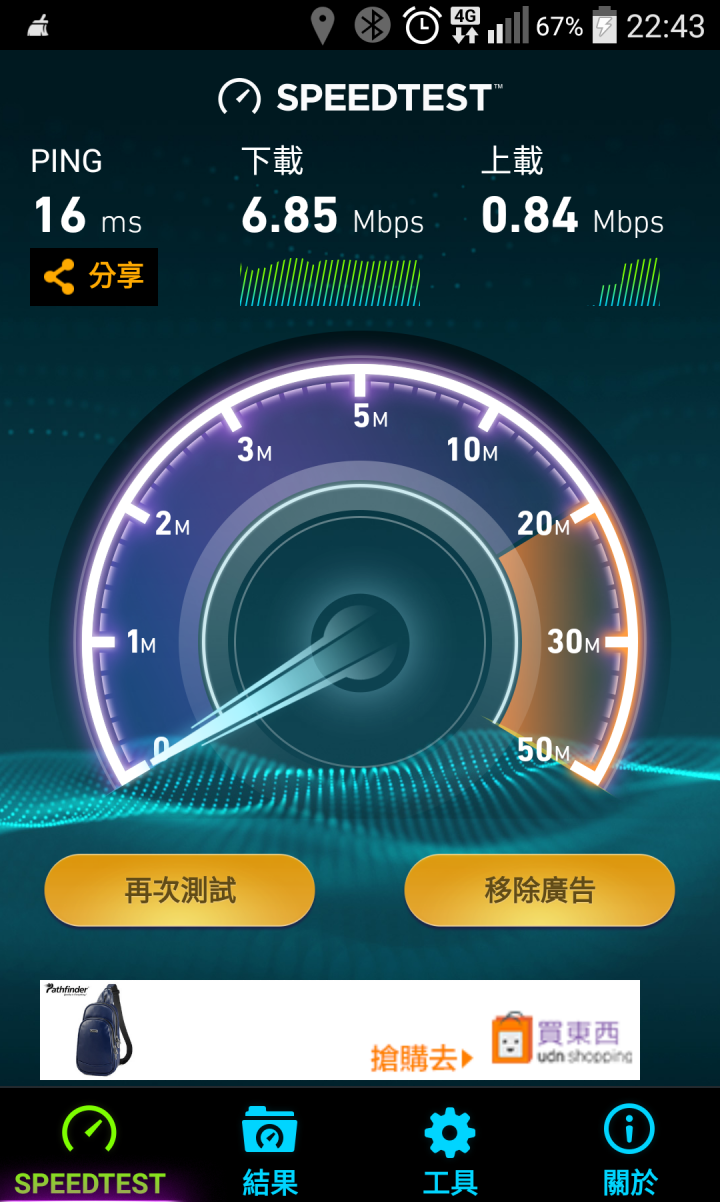Open the Pathfinder udn shopping ad banner

coord(340,1030)
